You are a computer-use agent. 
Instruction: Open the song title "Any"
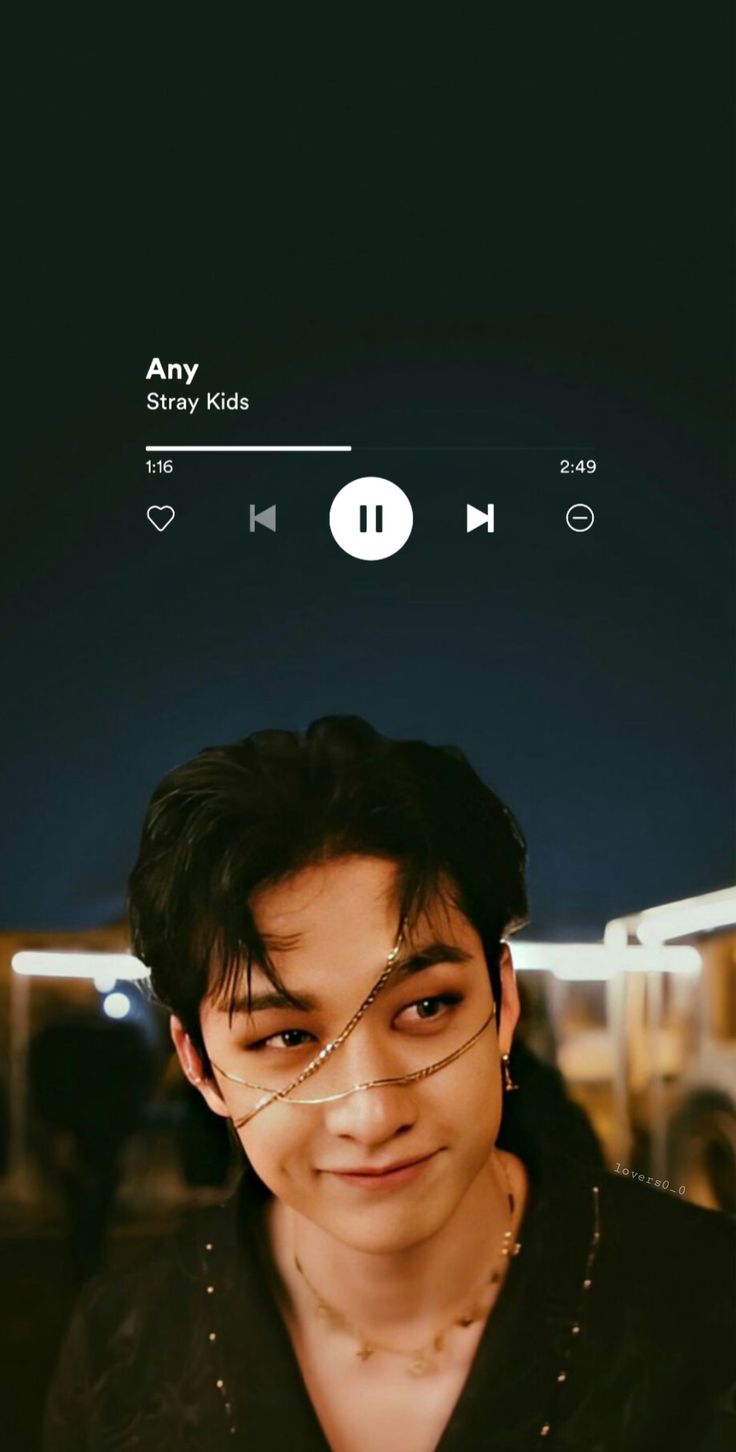click(x=172, y=370)
